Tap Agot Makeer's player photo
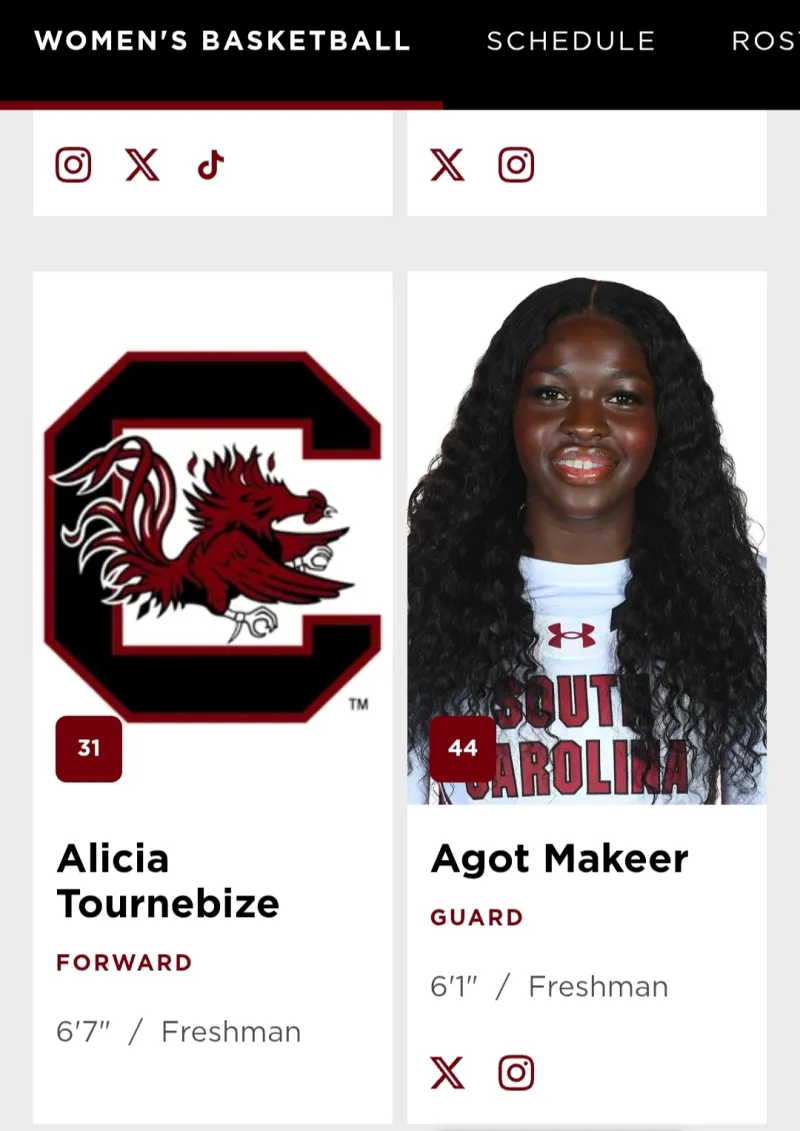The height and width of the screenshot is (1131, 800). 586,540
